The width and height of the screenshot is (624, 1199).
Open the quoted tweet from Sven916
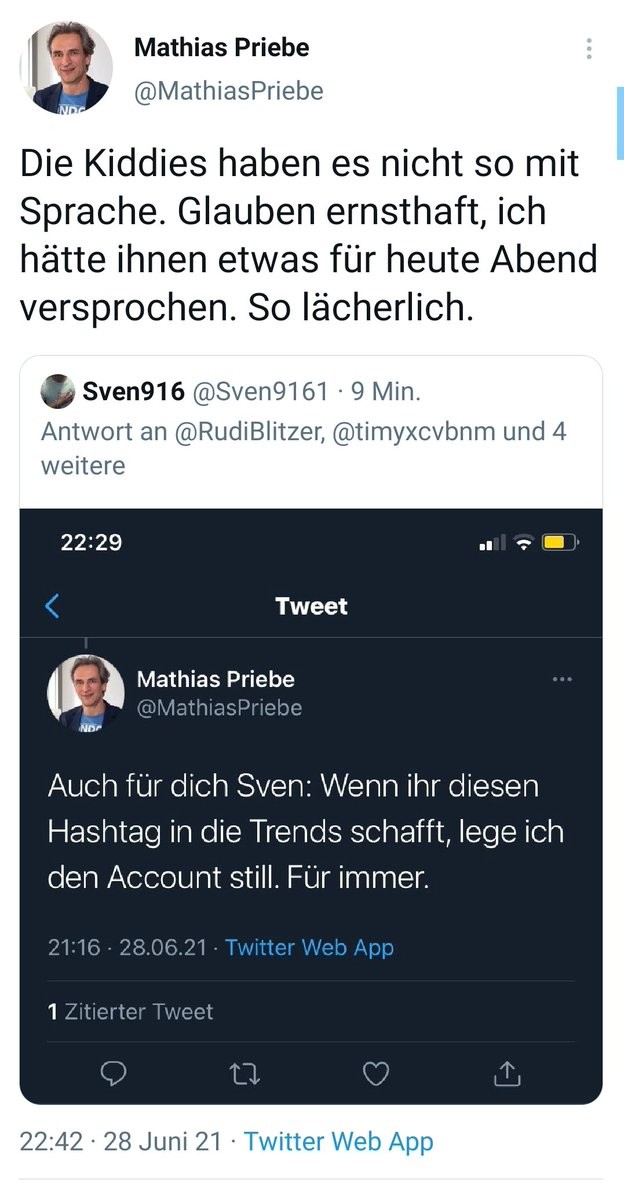pos(310,428)
